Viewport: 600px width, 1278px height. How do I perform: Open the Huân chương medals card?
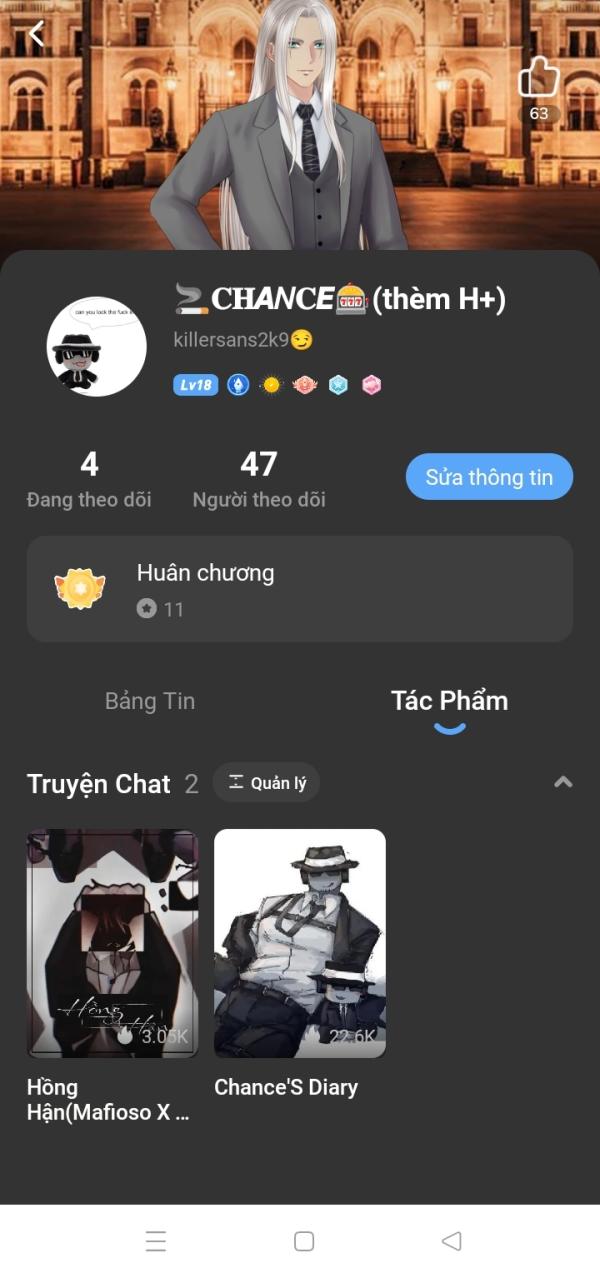point(299,589)
